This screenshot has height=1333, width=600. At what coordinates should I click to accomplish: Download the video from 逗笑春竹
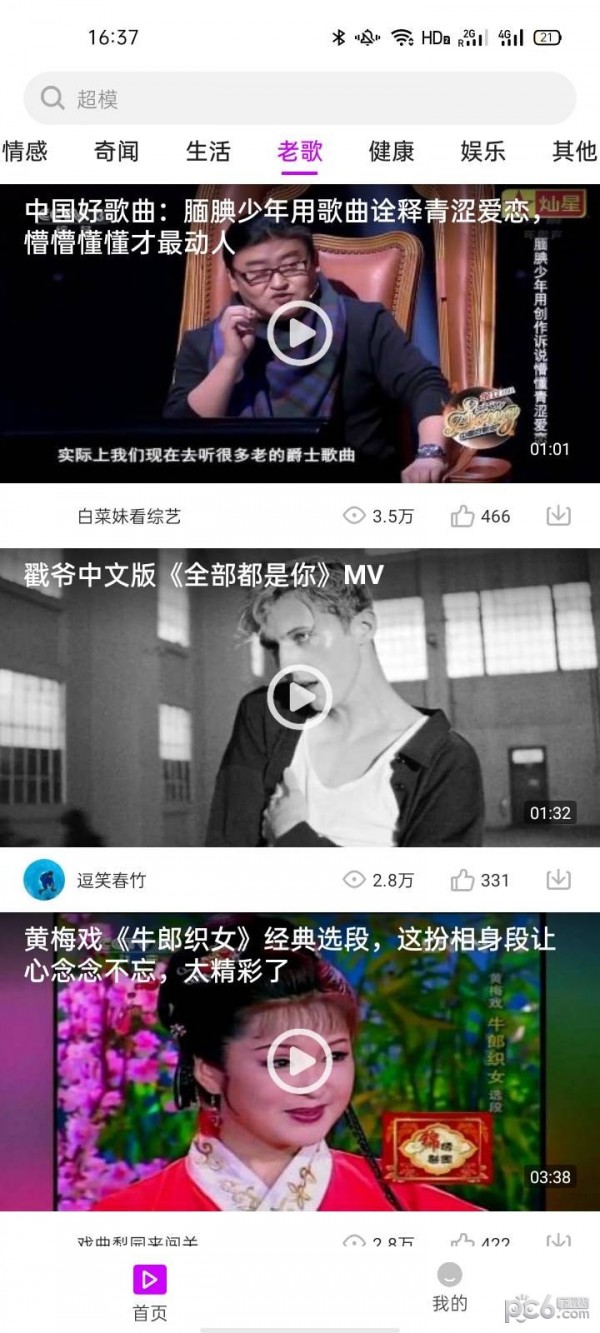(x=558, y=880)
